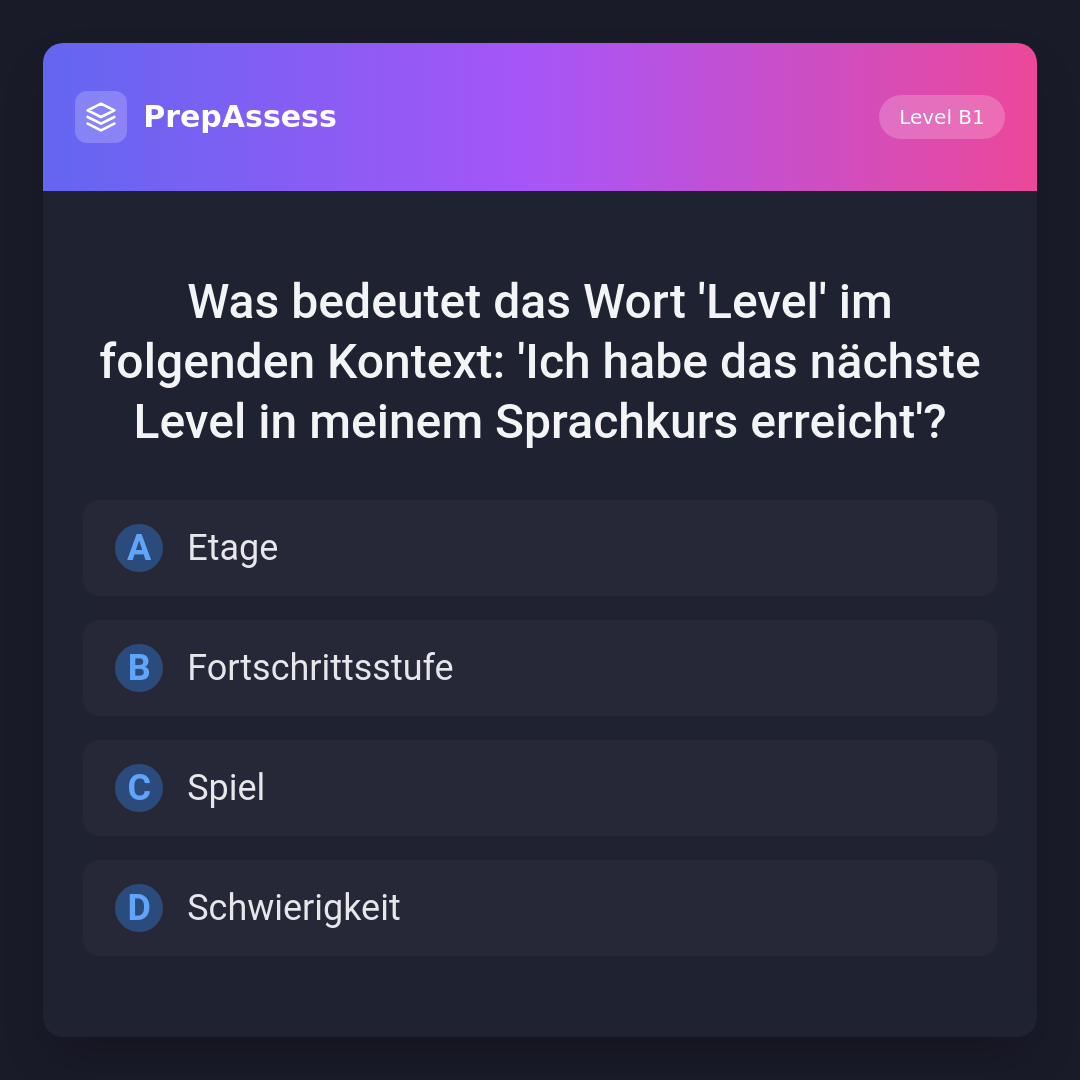The image size is (1080, 1080).
Task: Select answer A Etage
Action: pos(540,548)
